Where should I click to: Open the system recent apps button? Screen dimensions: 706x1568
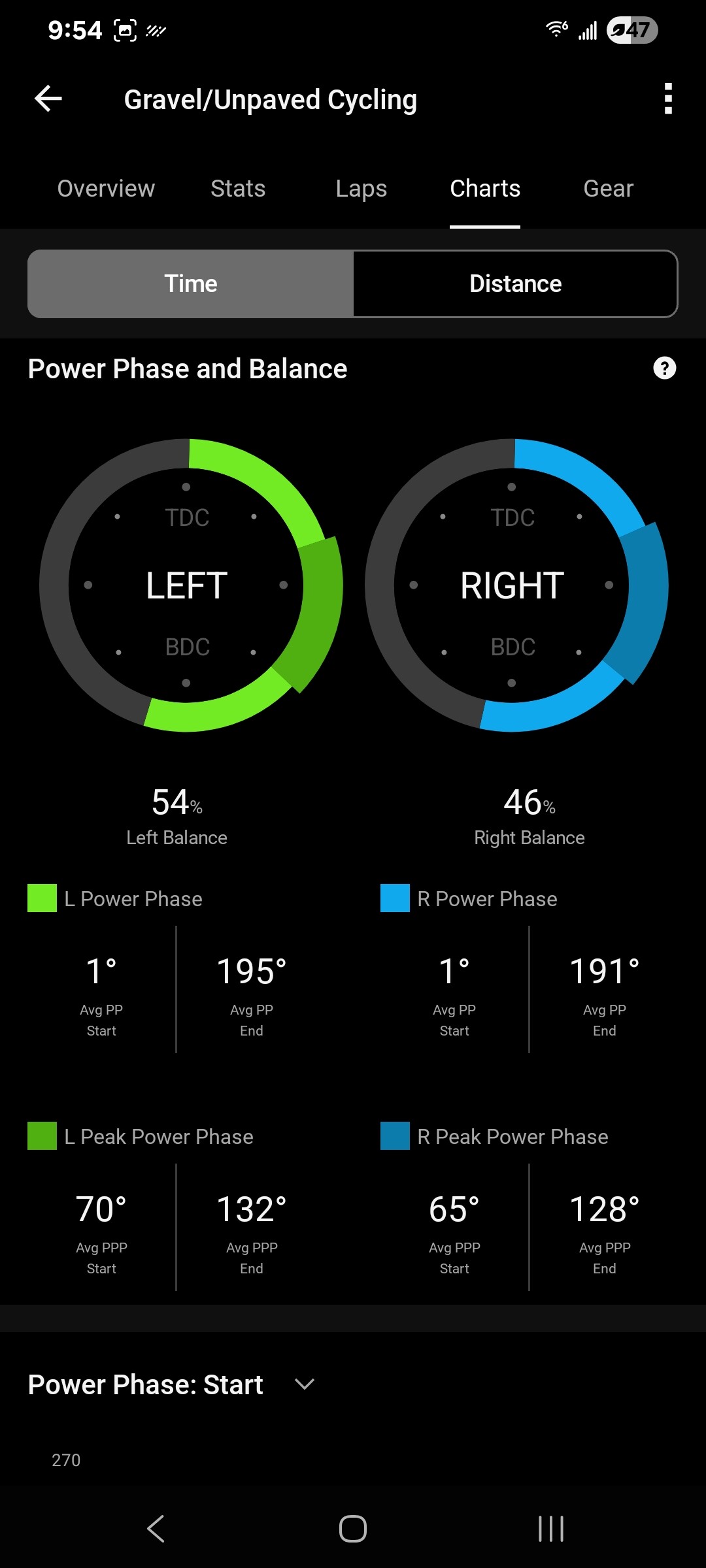coord(550,1529)
